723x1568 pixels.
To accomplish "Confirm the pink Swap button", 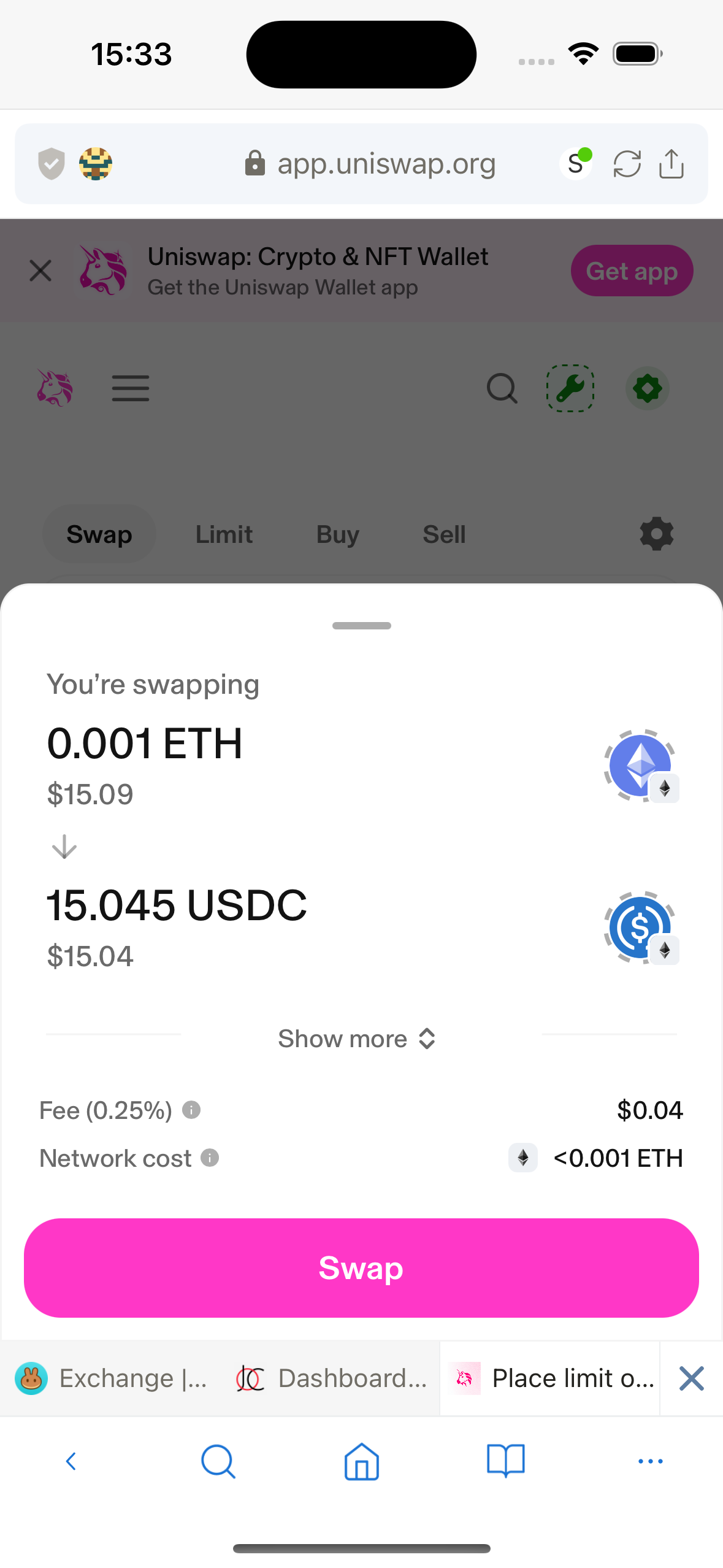I will click(361, 1267).
